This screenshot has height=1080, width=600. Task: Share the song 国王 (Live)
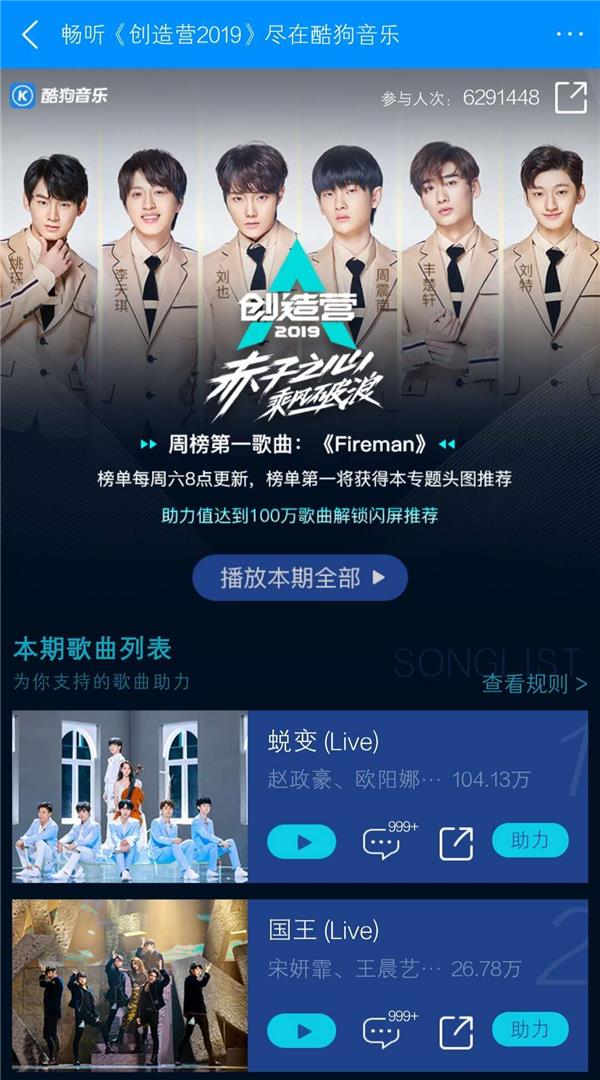point(456,1031)
